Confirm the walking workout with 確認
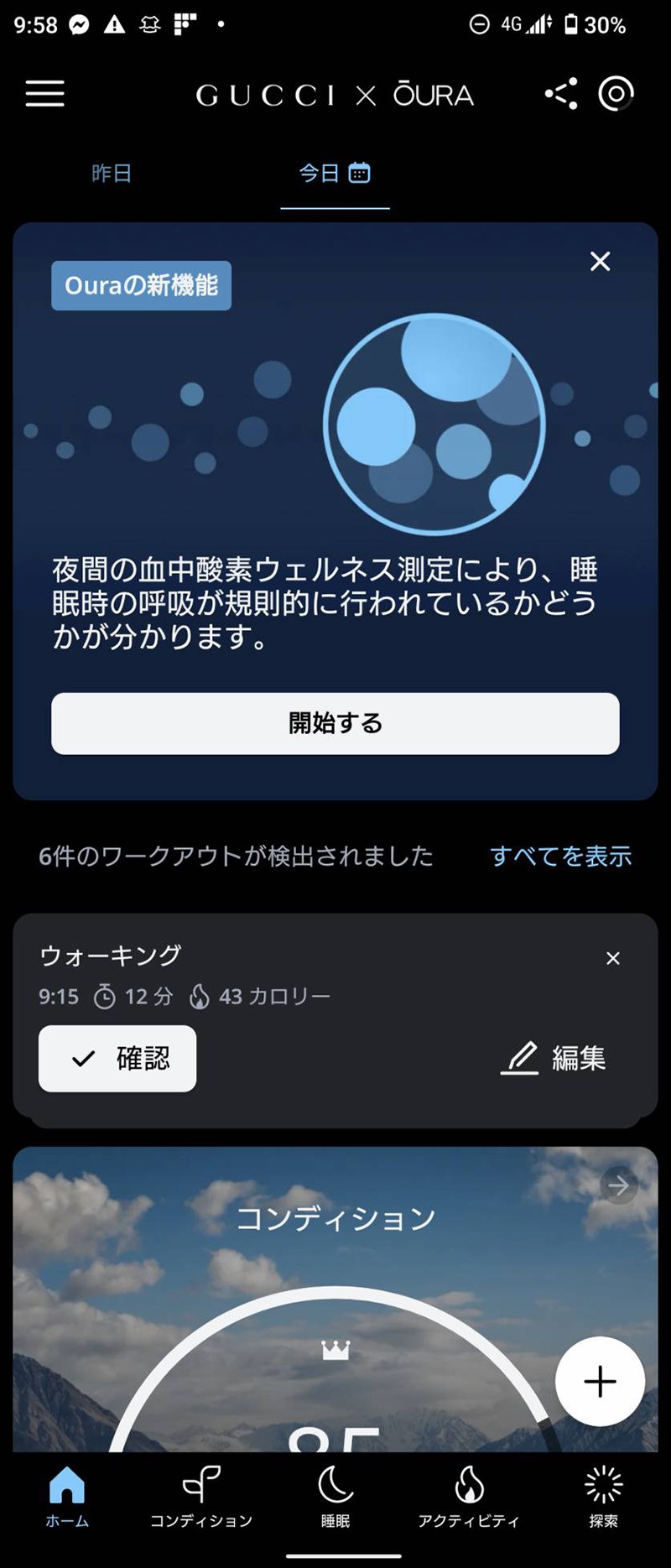This screenshot has width=671, height=1568. point(117,1059)
